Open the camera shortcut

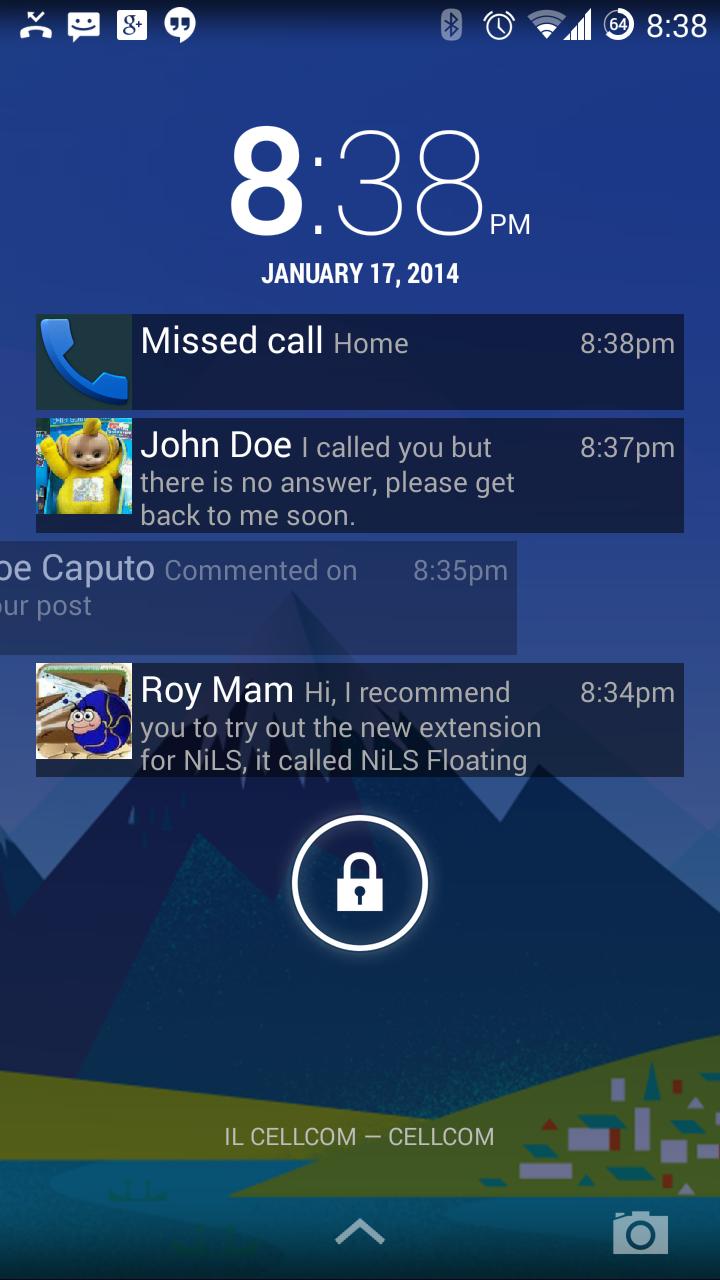click(x=640, y=1232)
